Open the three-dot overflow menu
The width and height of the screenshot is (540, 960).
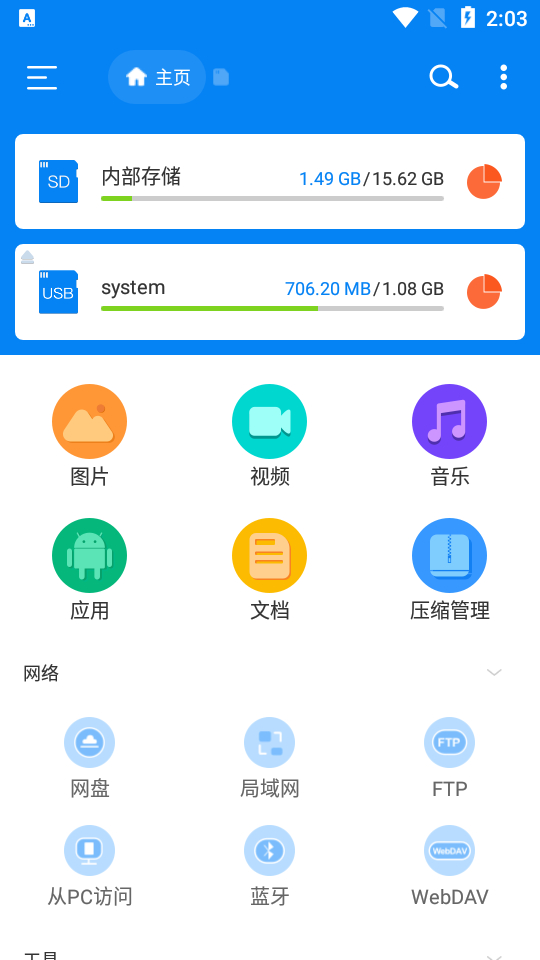click(x=503, y=78)
